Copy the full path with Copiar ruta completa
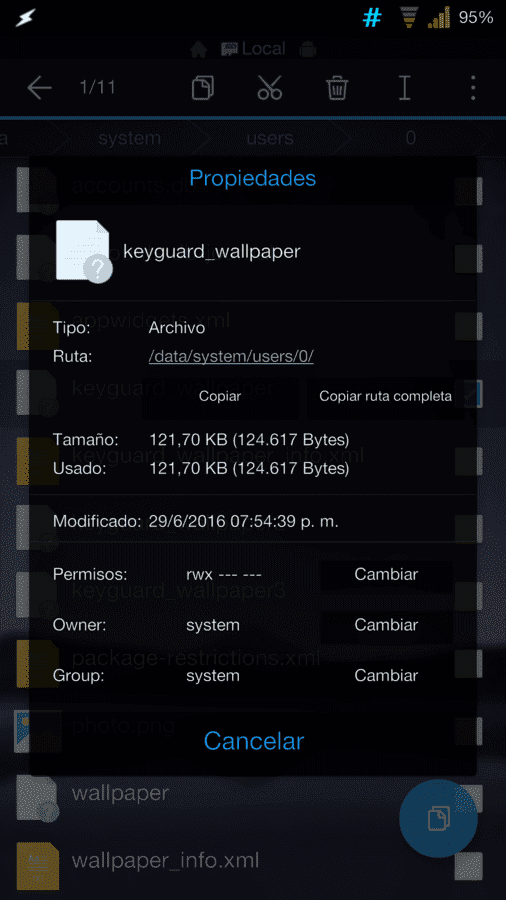This screenshot has height=900, width=506. tap(385, 396)
